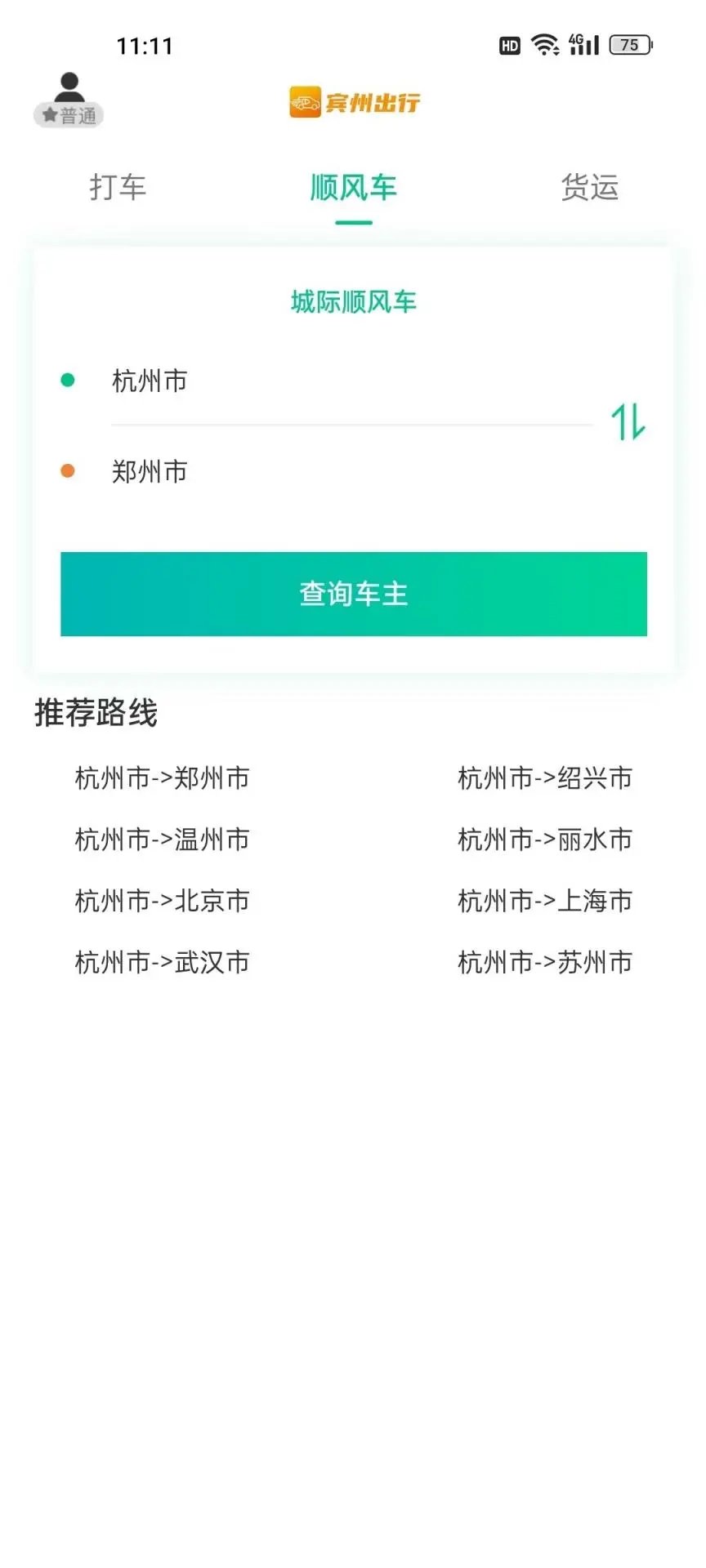
Task: Select the 顺风车 tab
Action: 352,188
